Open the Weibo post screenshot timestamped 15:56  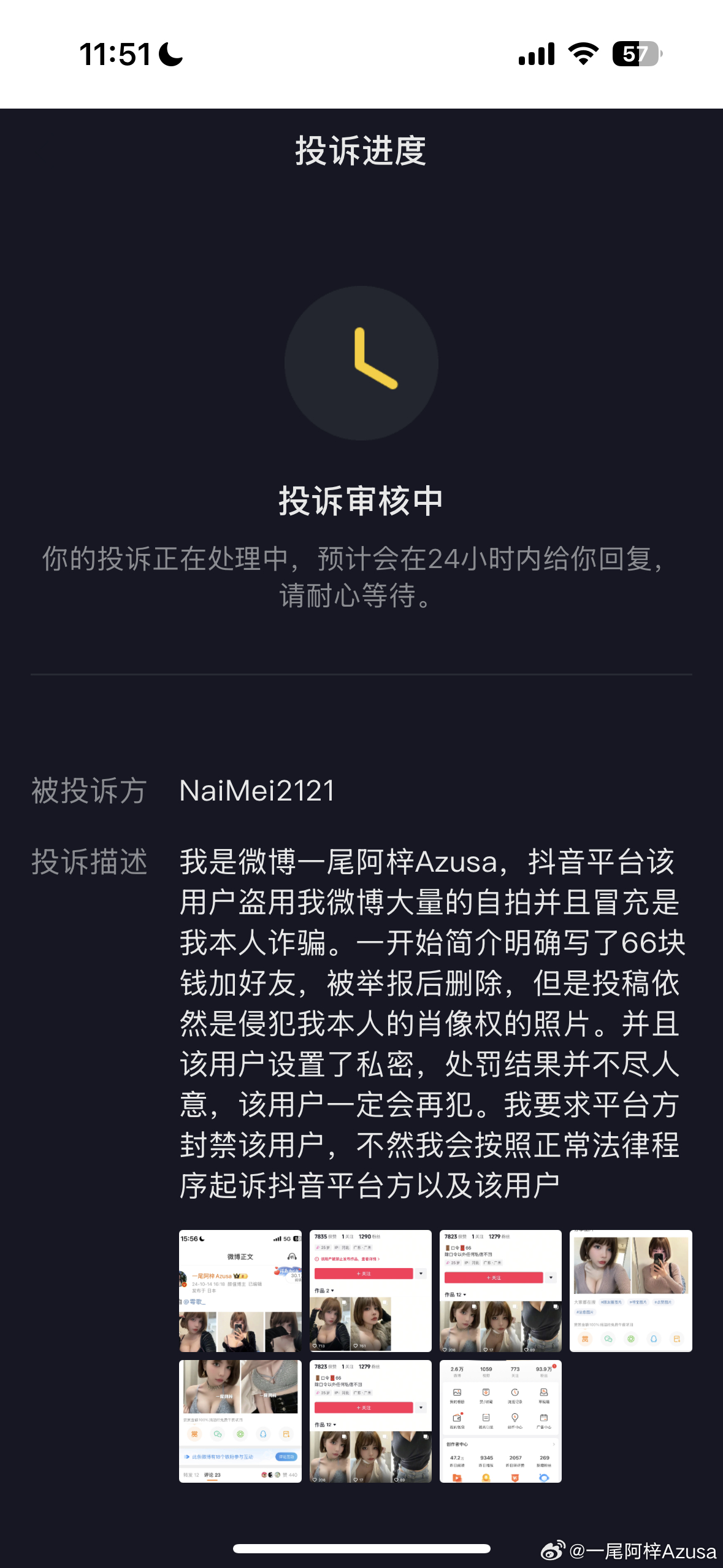[240, 1290]
